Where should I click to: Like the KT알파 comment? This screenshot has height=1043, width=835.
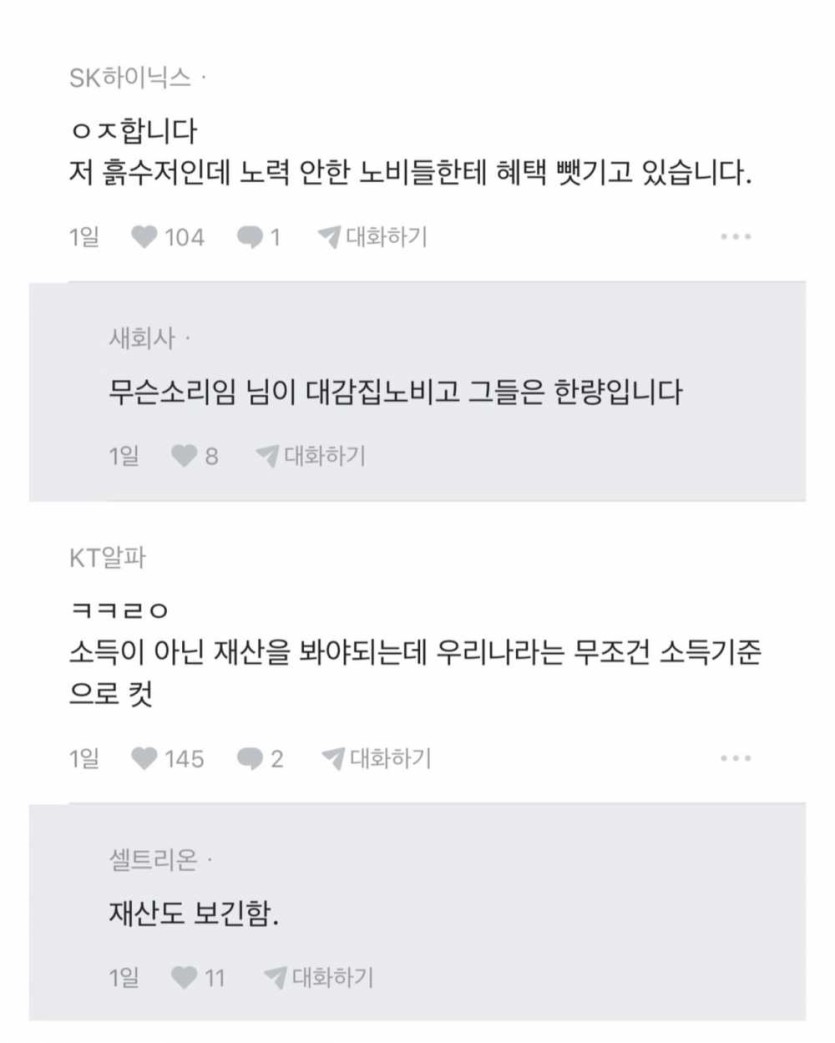pyautogui.click(x=146, y=759)
